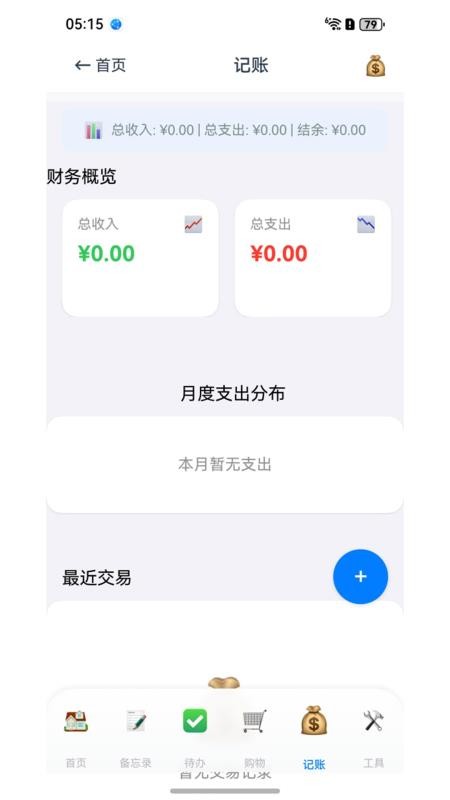Switch to the 待办 tab
The width and height of the screenshot is (450, 800).
tap(195, 737)
